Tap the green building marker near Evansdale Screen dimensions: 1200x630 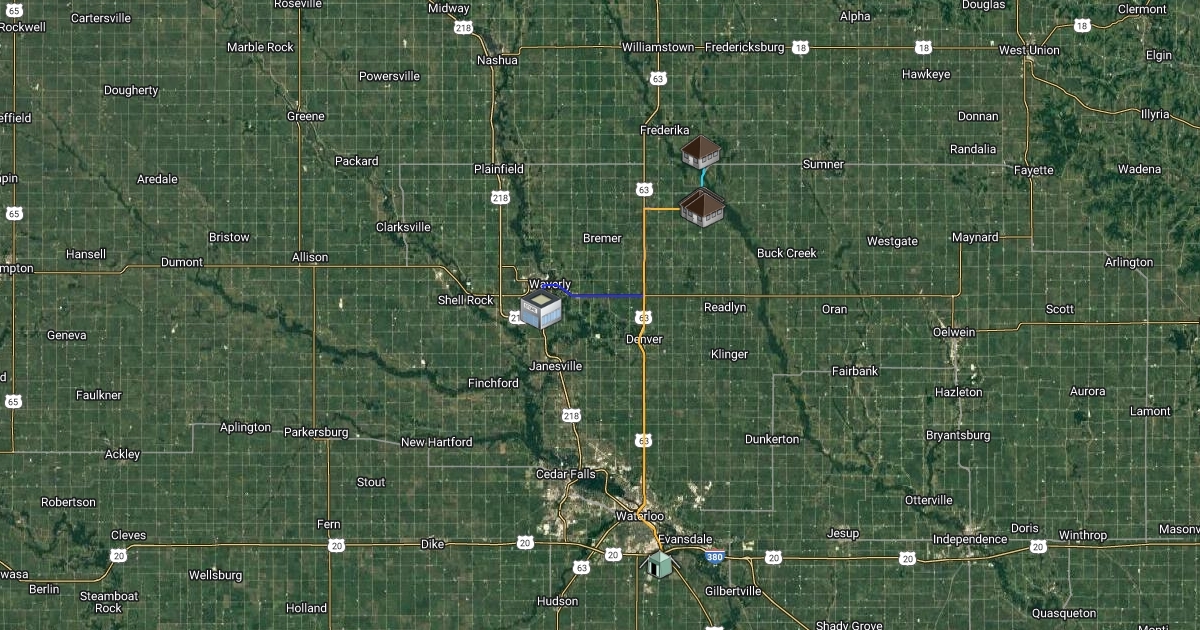(x=657, y=564)
